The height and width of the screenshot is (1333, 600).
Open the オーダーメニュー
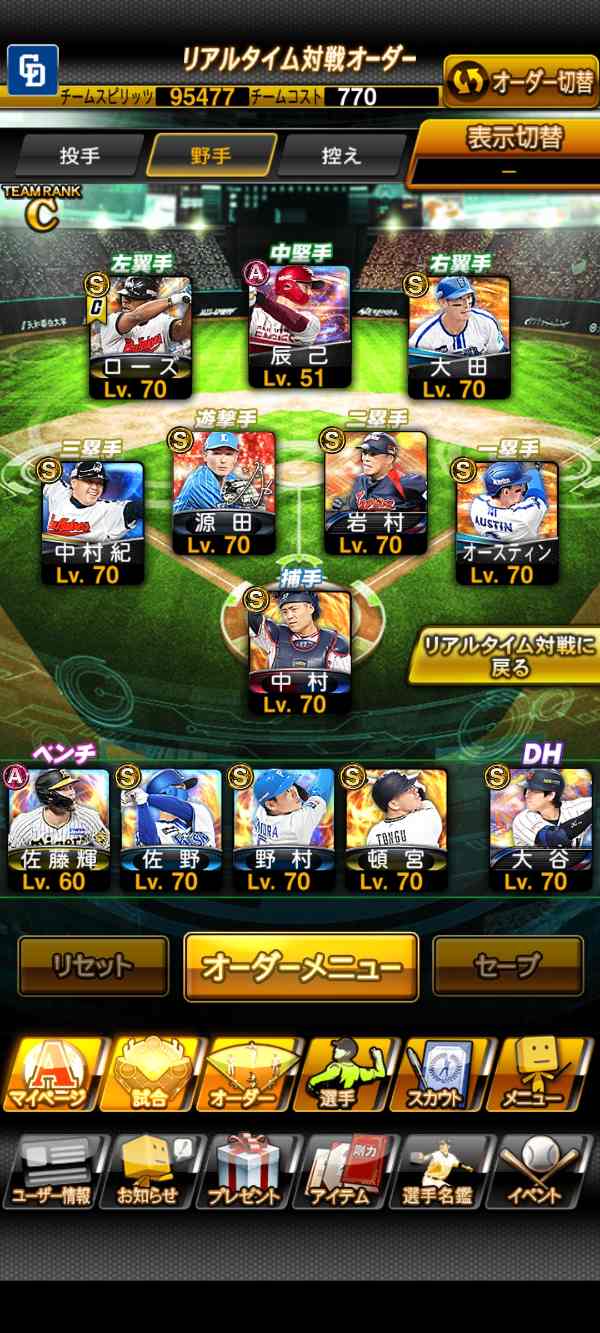point(301,967)
